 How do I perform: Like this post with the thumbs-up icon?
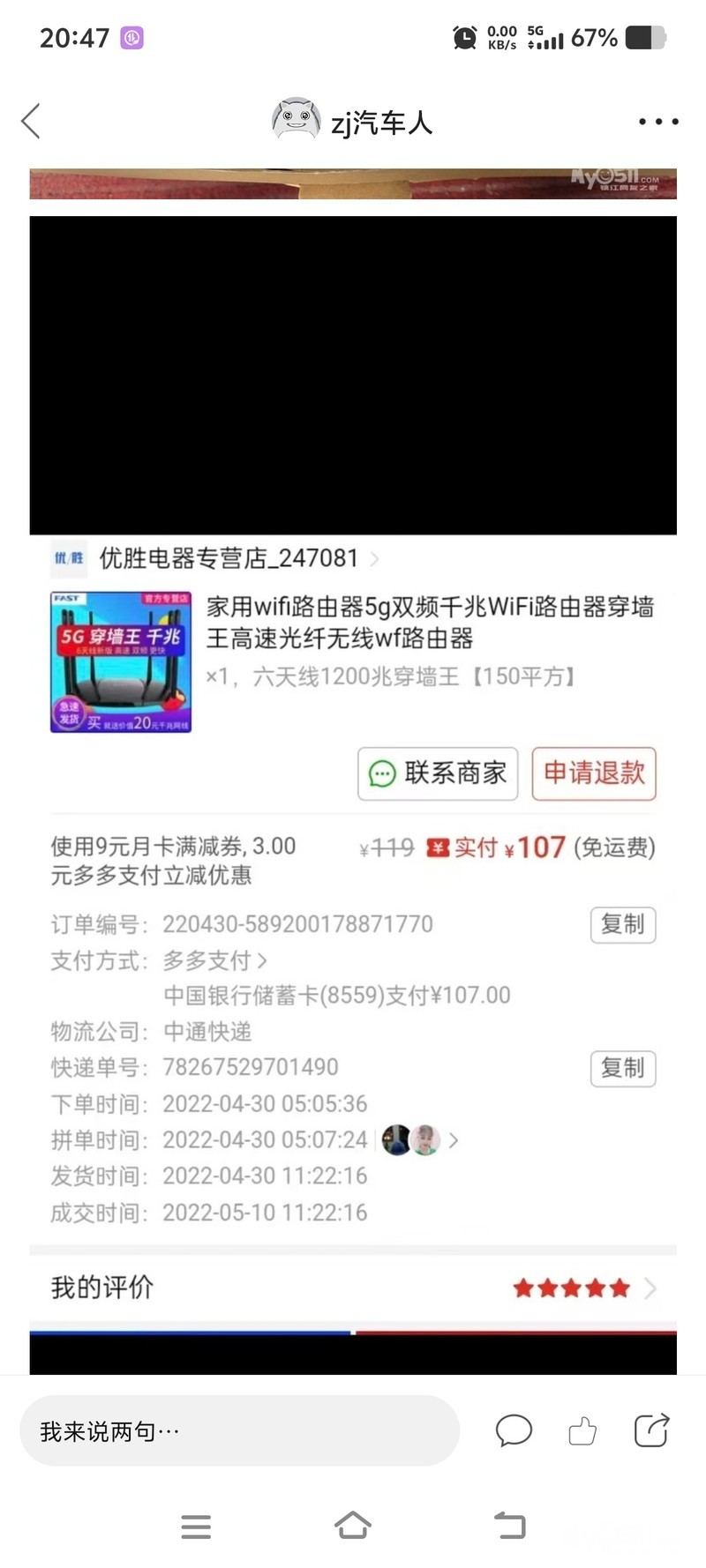click(x=582, y=1430)
